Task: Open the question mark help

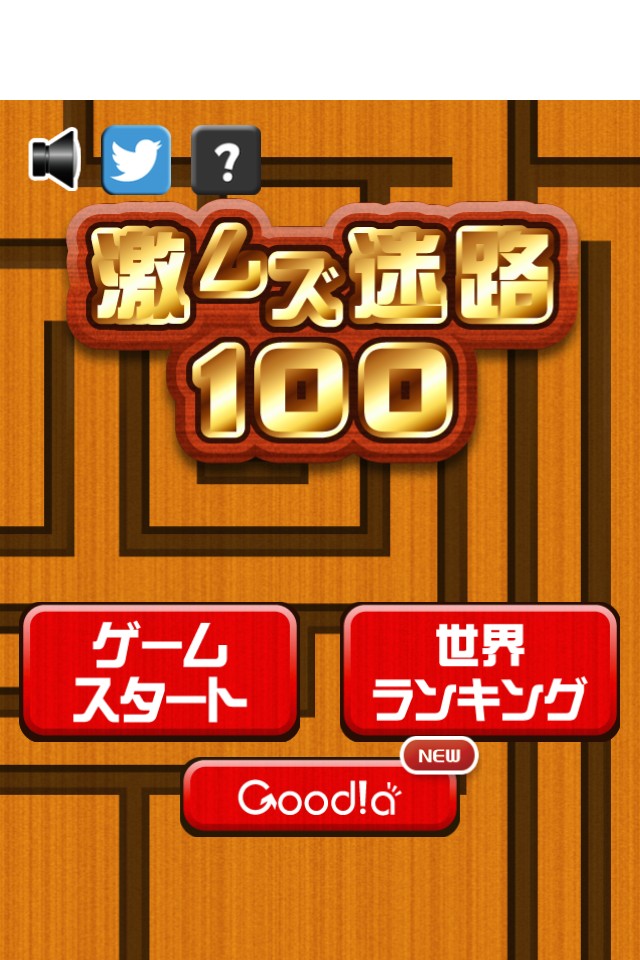Action: click(226, 159)
